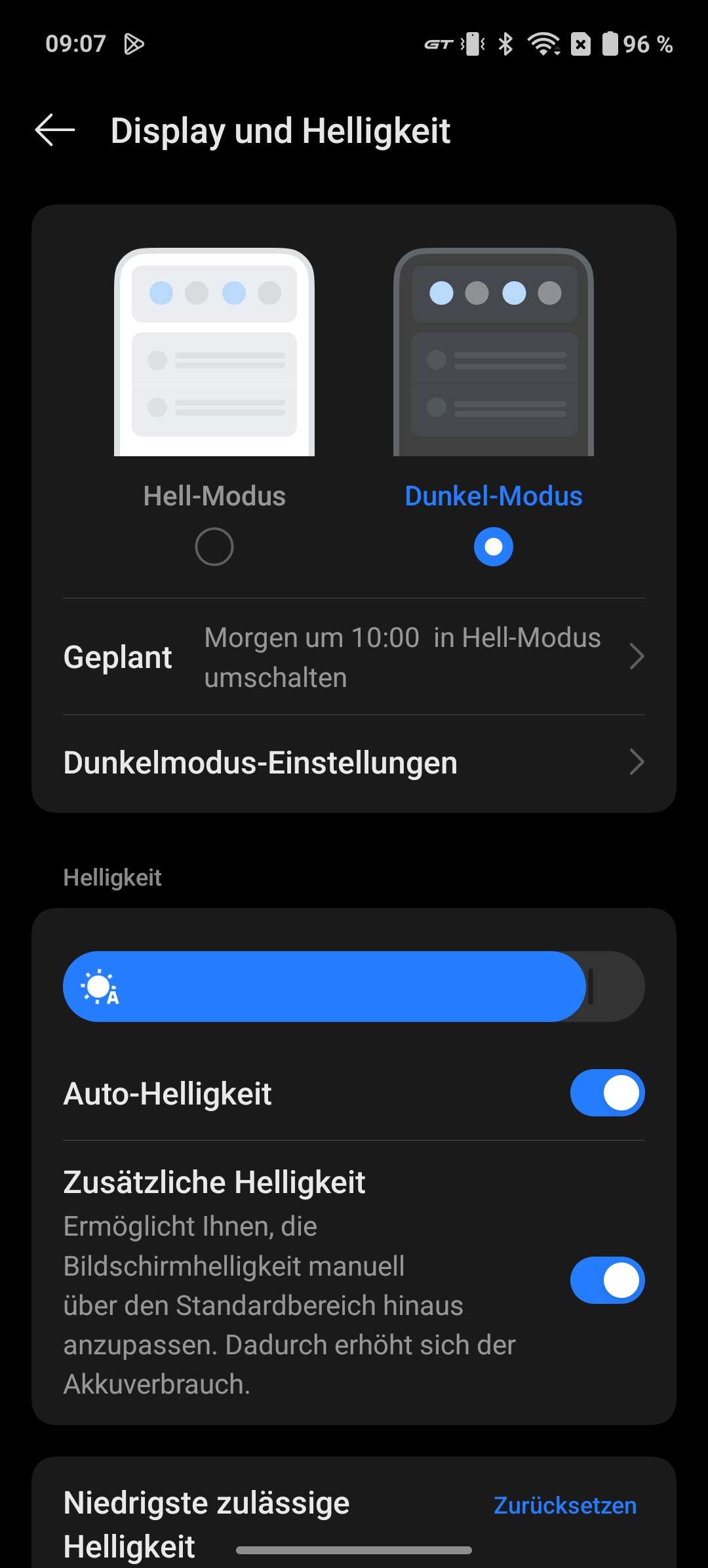Tap the brightness slider bar
708x1568 pixels.
click(354, 987)
